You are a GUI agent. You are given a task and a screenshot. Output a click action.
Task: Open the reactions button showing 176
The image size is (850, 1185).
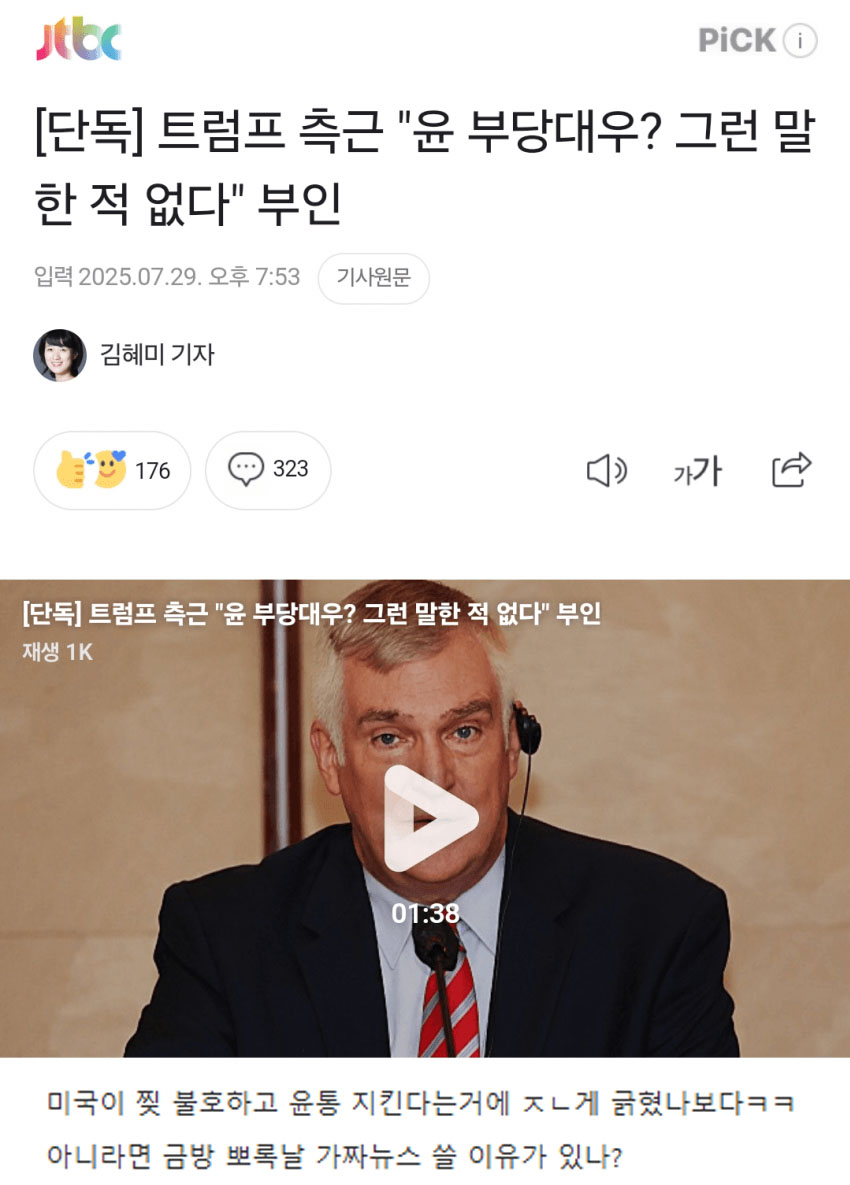tap(112, 470)
